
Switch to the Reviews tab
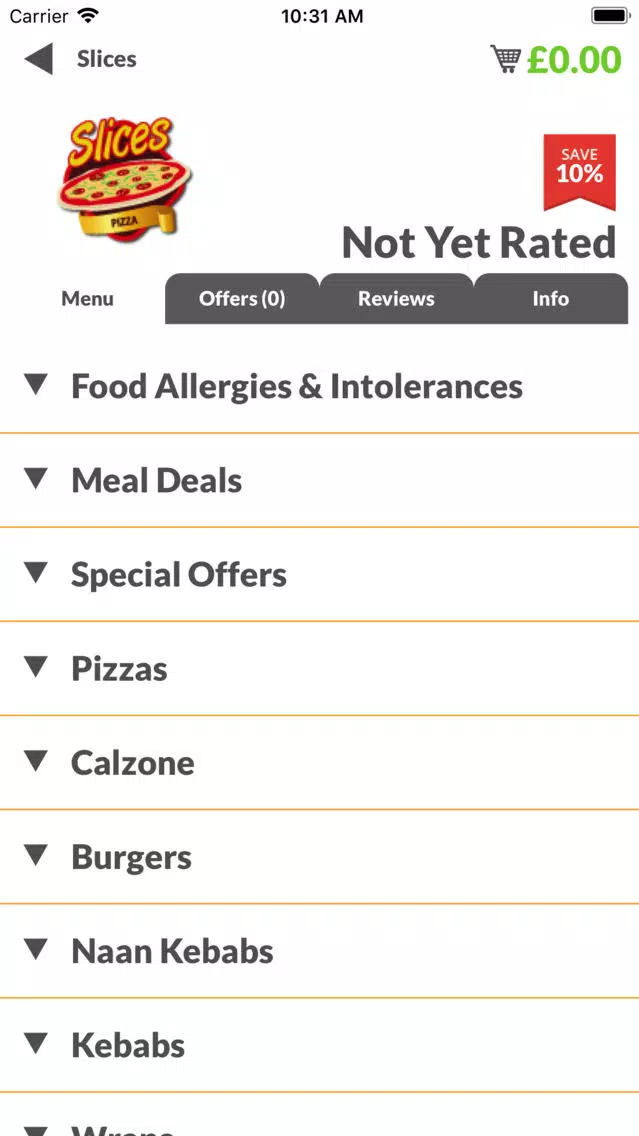396,298
